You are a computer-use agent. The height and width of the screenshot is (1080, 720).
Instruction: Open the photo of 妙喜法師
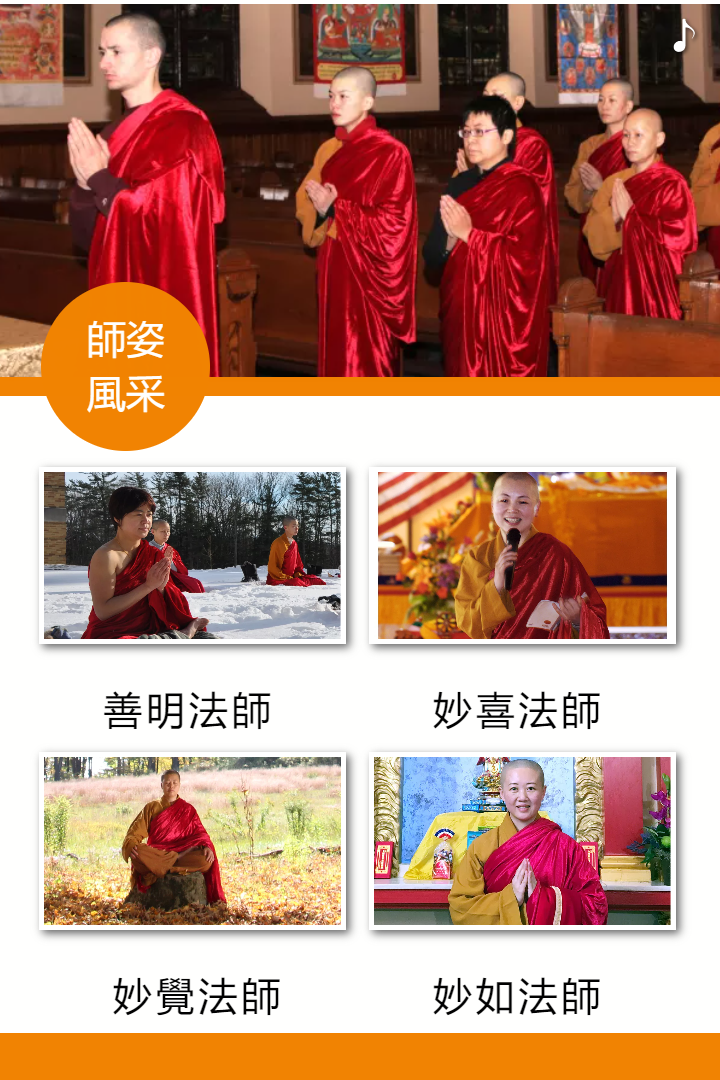point(522,555)
